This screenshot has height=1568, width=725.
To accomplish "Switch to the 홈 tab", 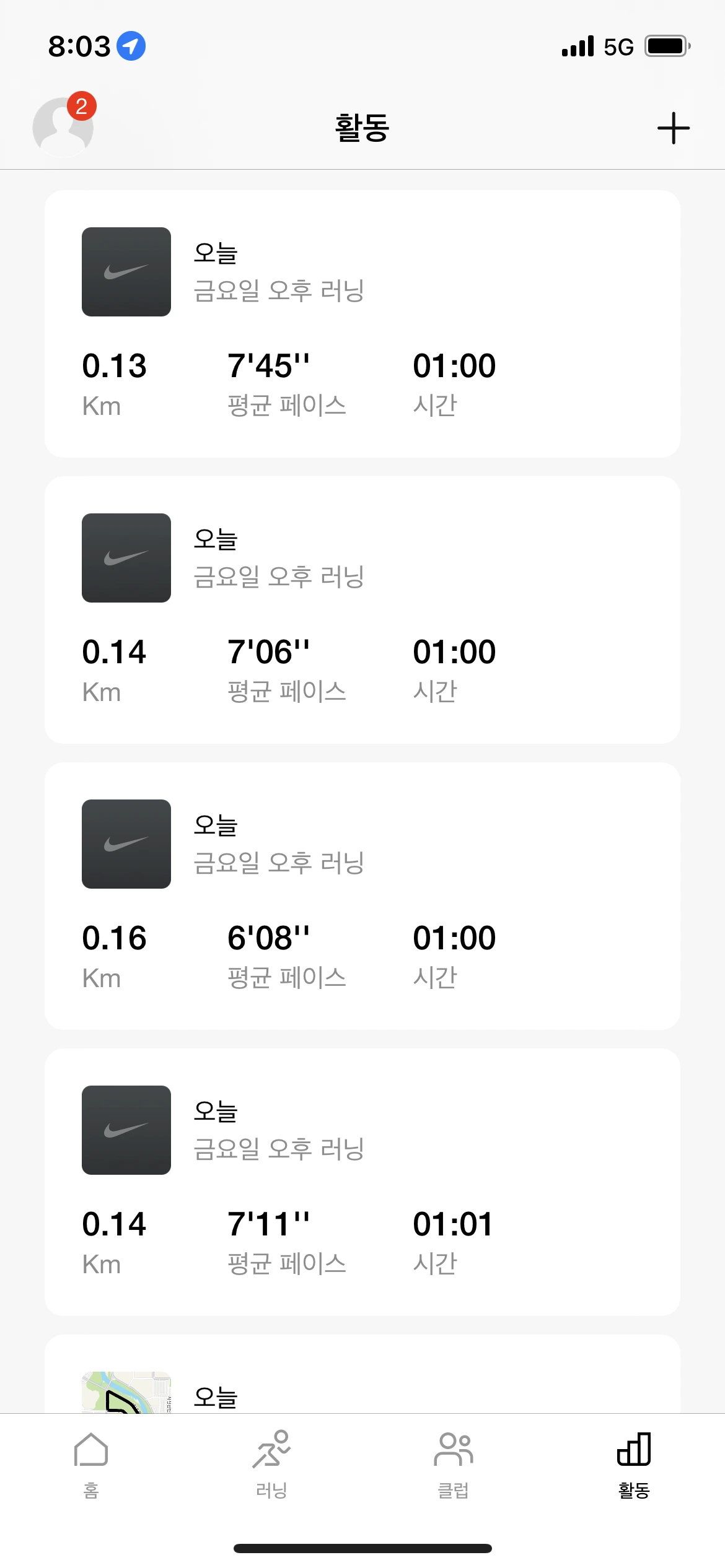I will point(91,1464).
